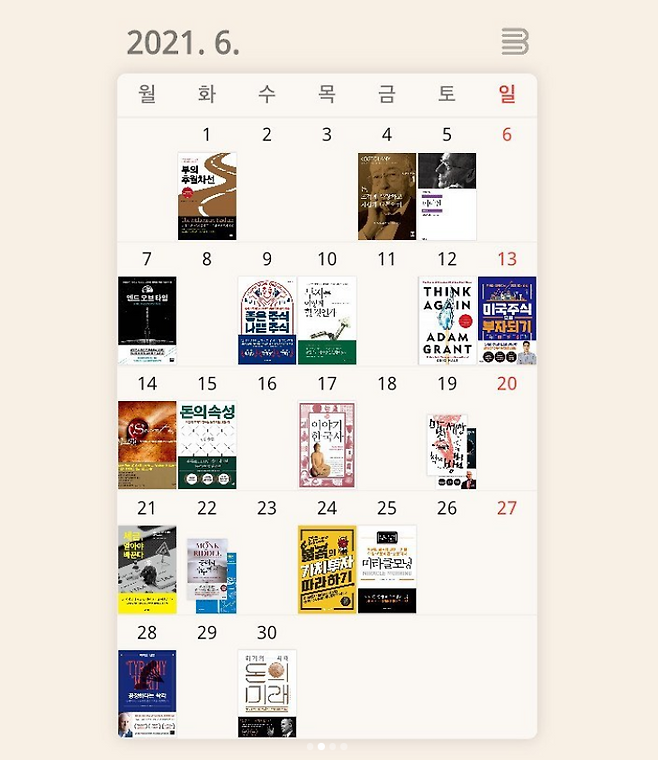
Task: Open the 2021. 6. month picker
Action: (183, 43)
